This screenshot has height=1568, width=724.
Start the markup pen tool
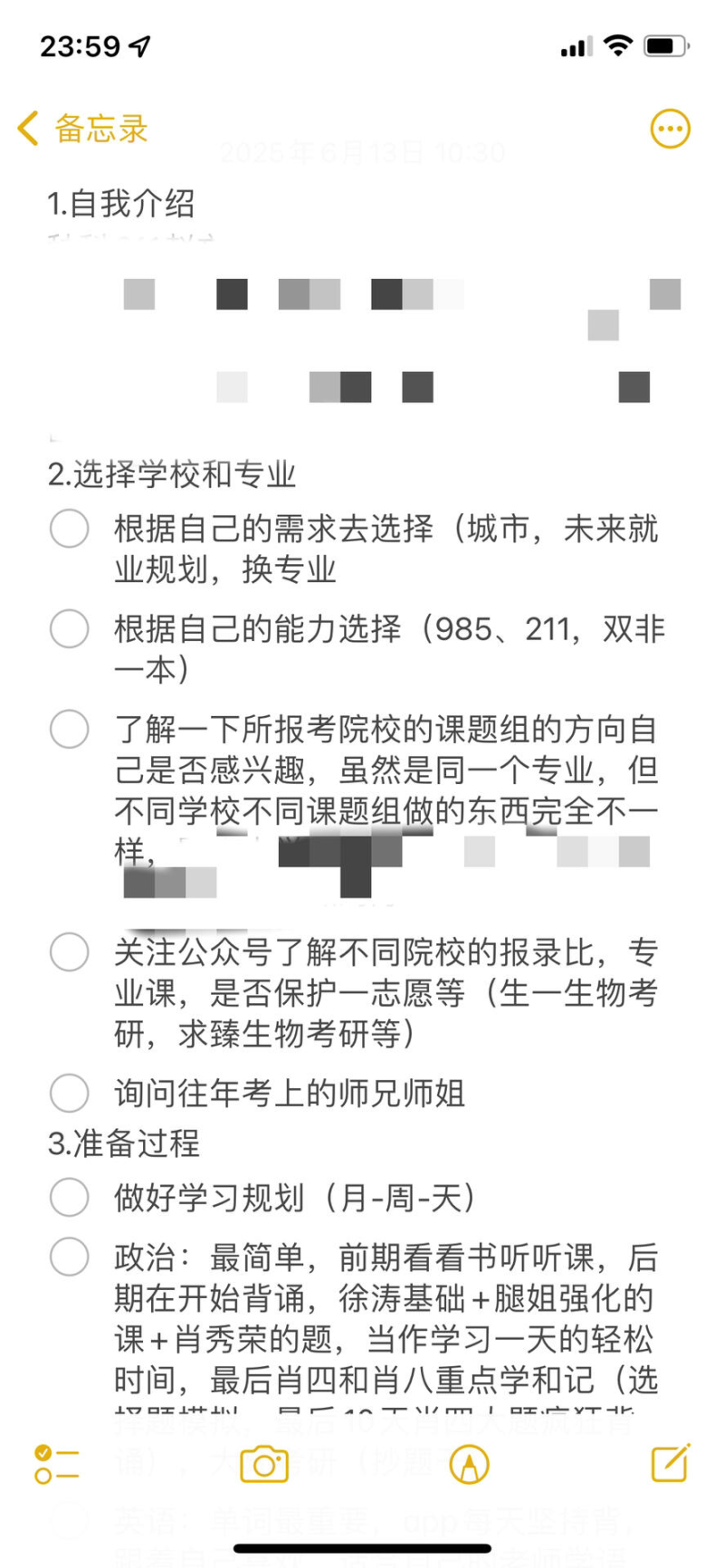[x=469, y=1464]
